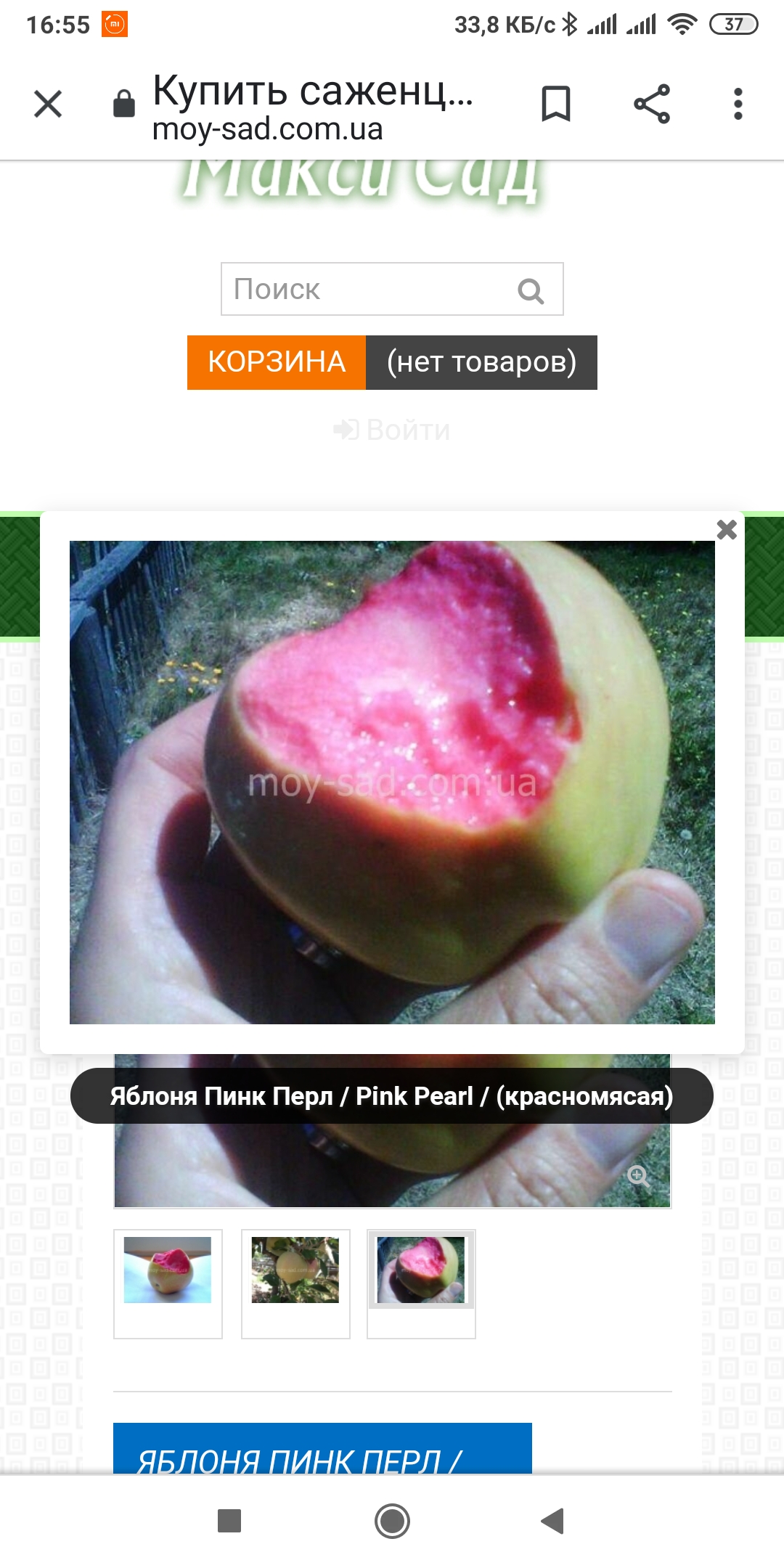The image size is (784, 1568).
Task: Tap the zoom magnifier on product image
Action: click(639, 1175)
